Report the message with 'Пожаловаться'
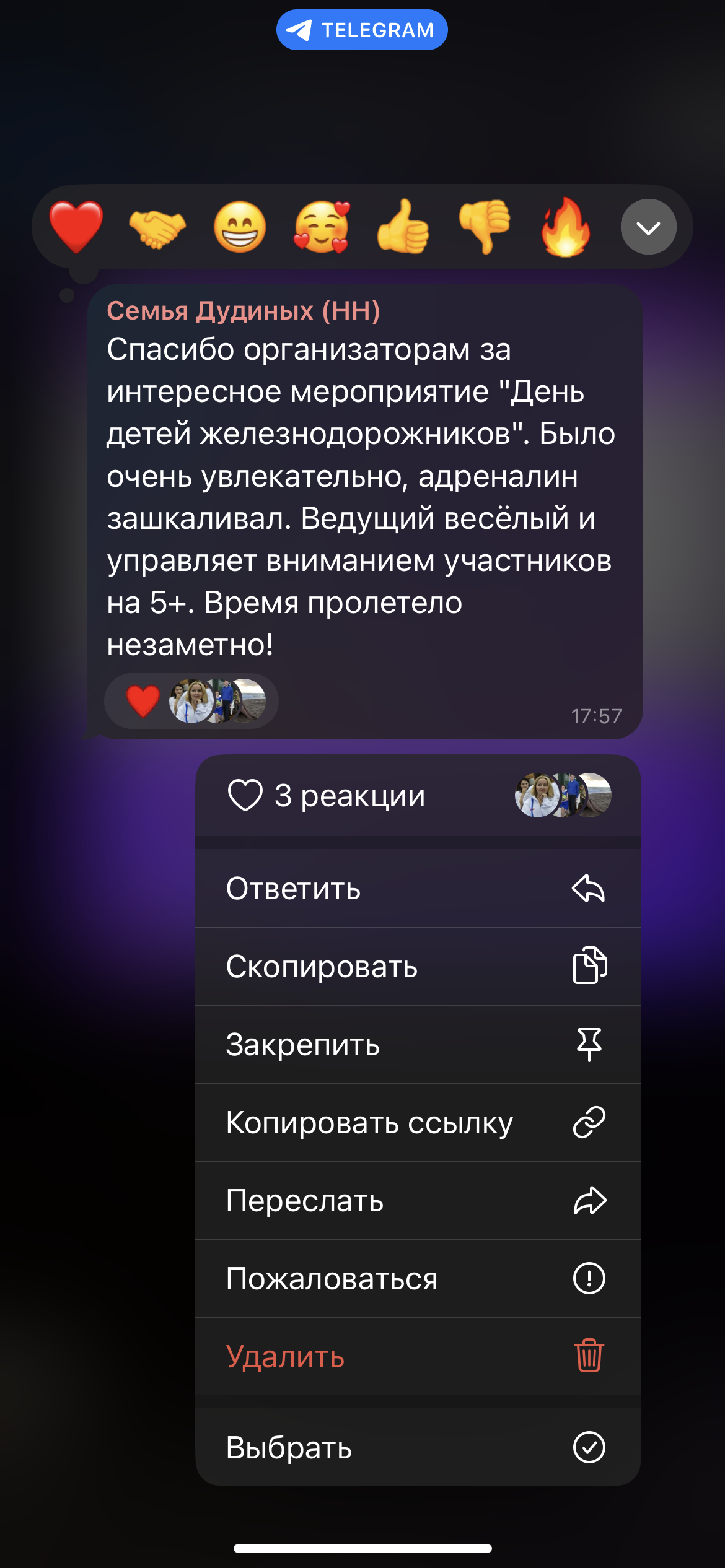Screen dimensions: 725x1568 tap(418, 1279)
